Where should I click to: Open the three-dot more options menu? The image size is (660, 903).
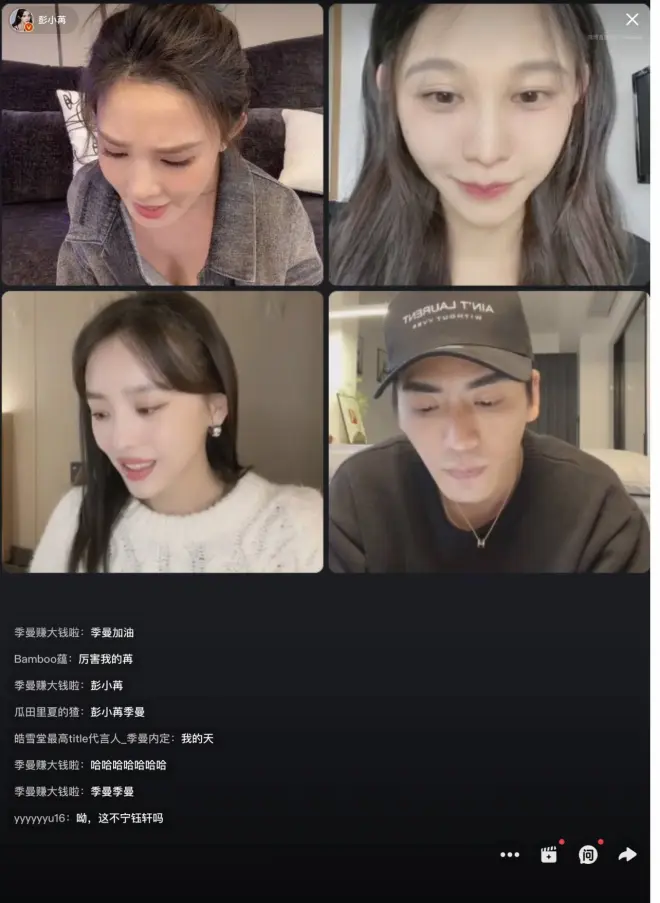510,855
